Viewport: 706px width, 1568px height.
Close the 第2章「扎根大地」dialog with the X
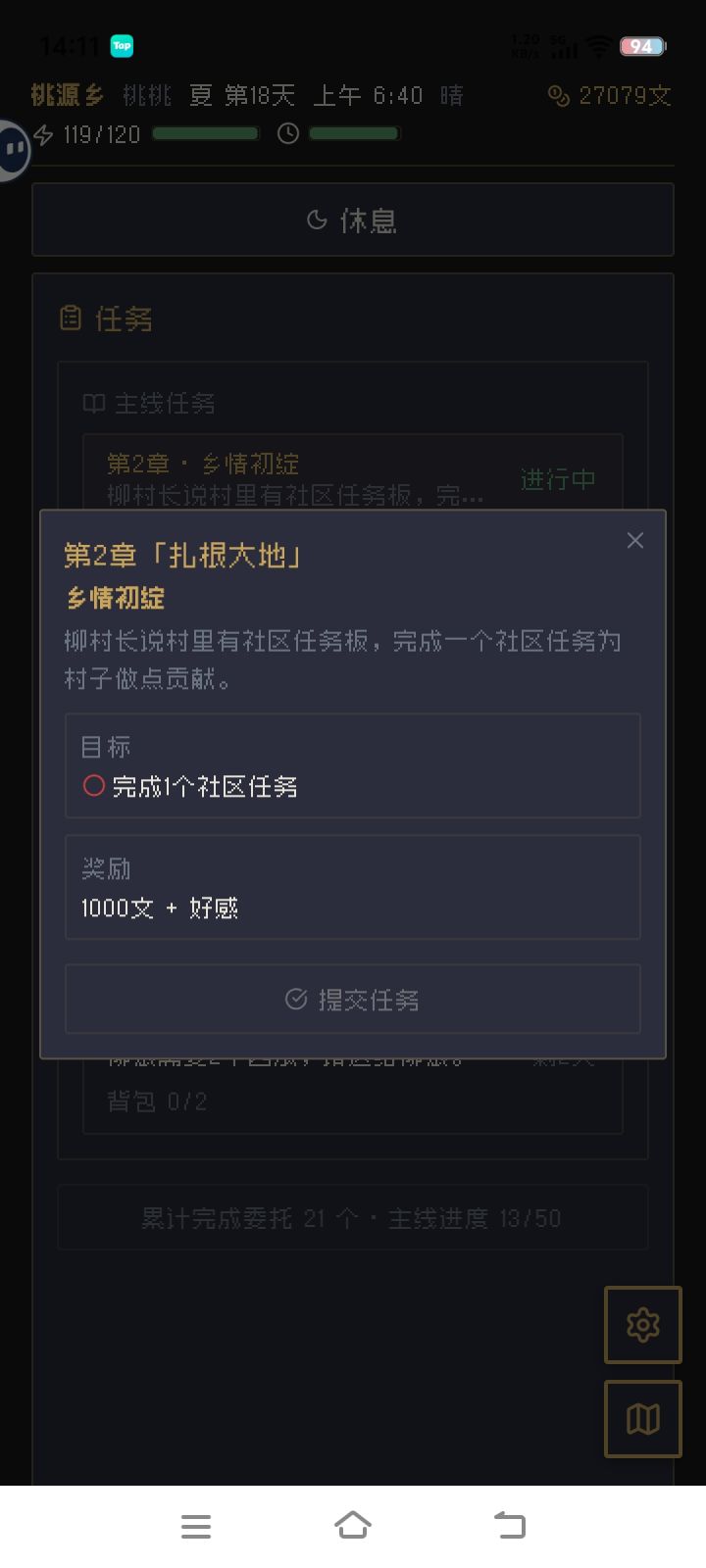[x=634, y=540]
